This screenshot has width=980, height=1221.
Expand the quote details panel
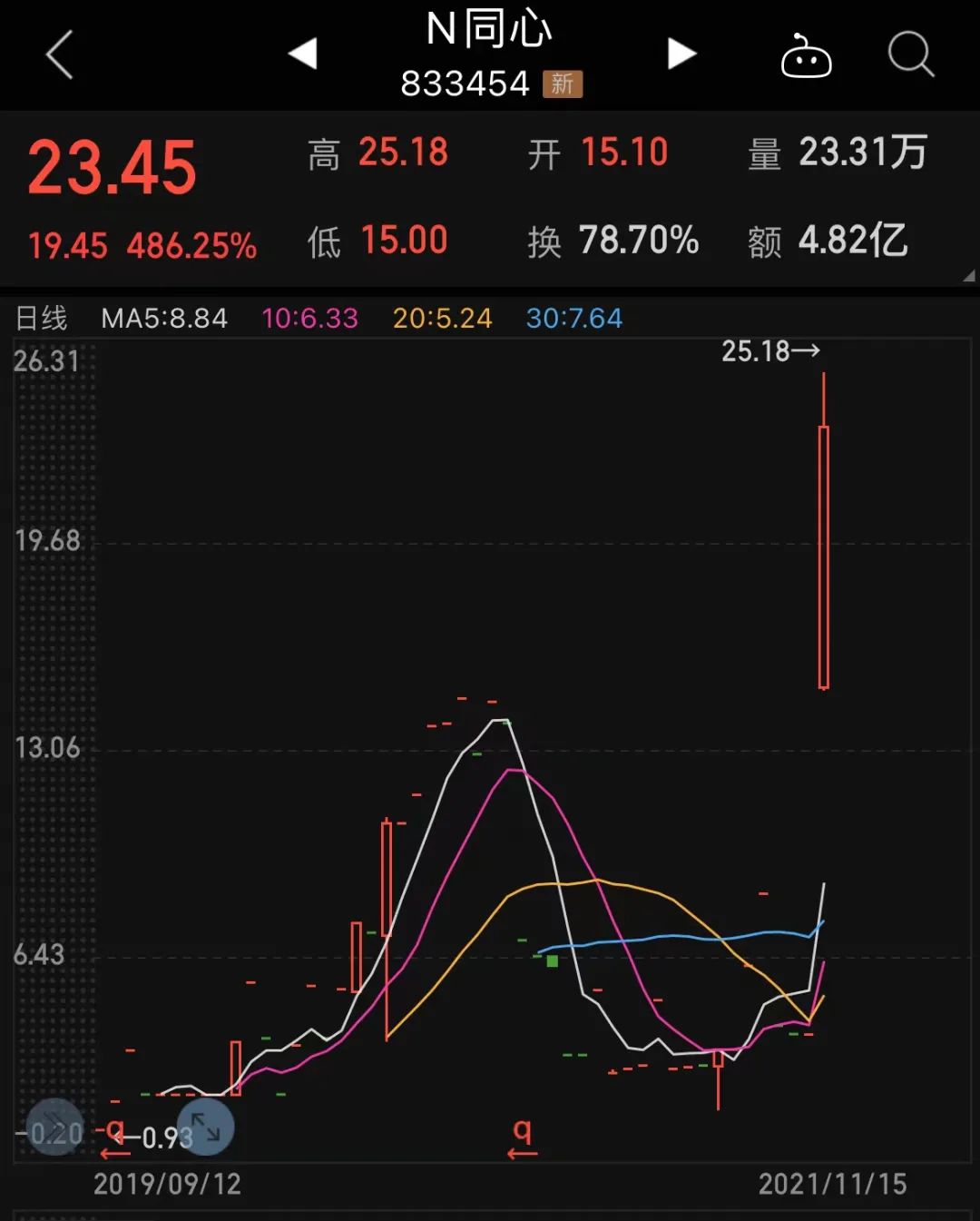[x=968, y=276]
